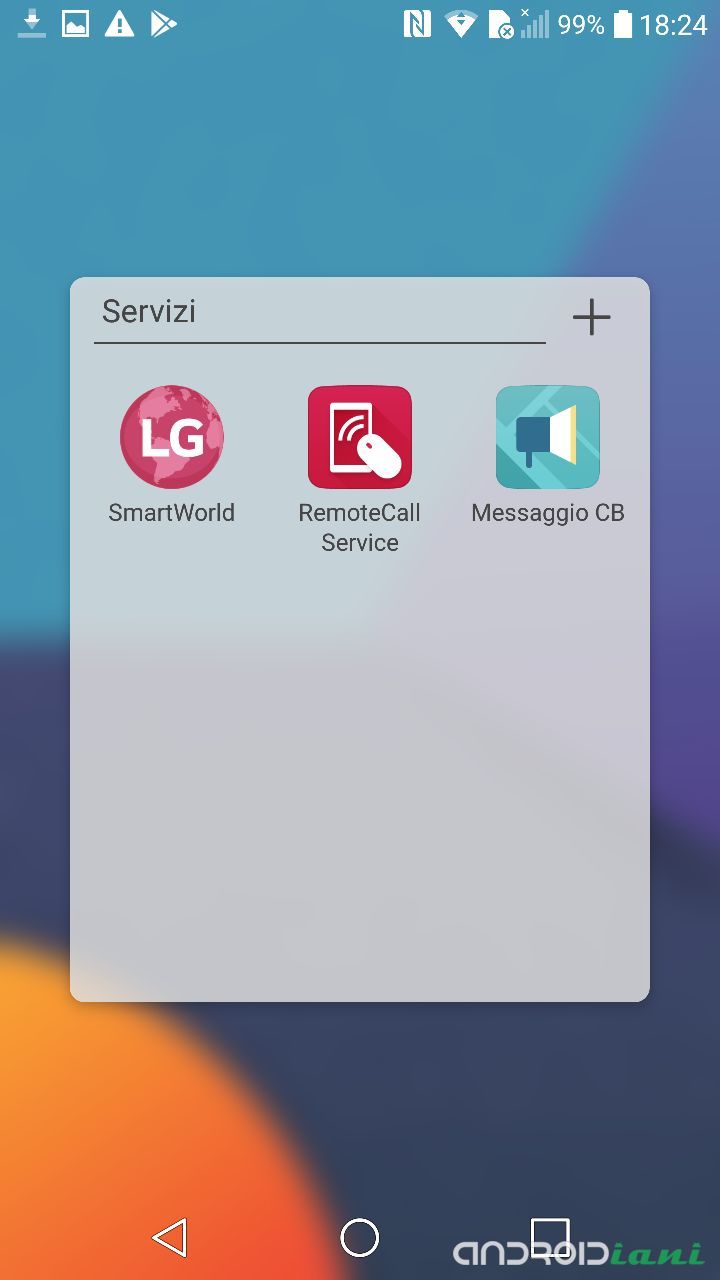Return to home via the home button

360,1238
